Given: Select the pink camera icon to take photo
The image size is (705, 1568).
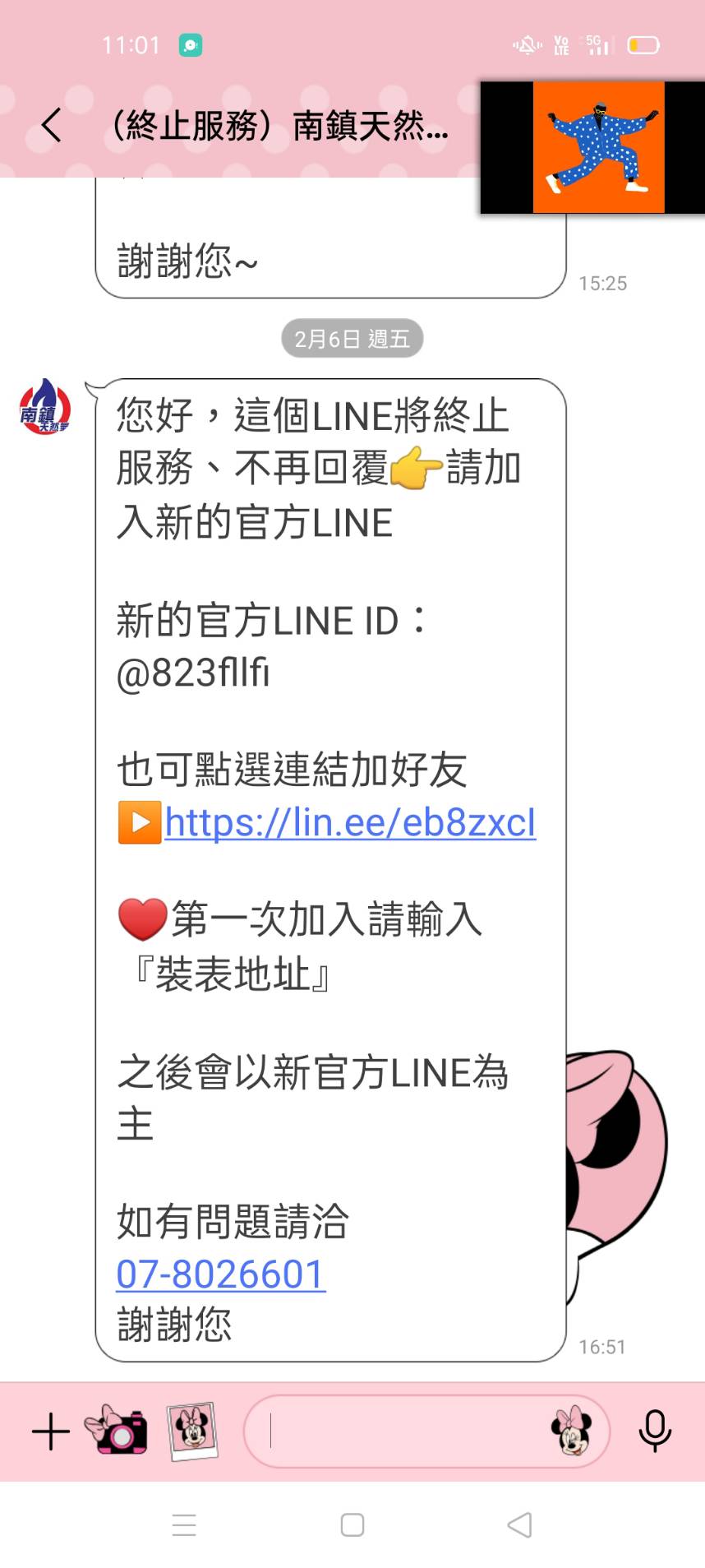Looking at the screenshot, I should tap(122, 1431).
